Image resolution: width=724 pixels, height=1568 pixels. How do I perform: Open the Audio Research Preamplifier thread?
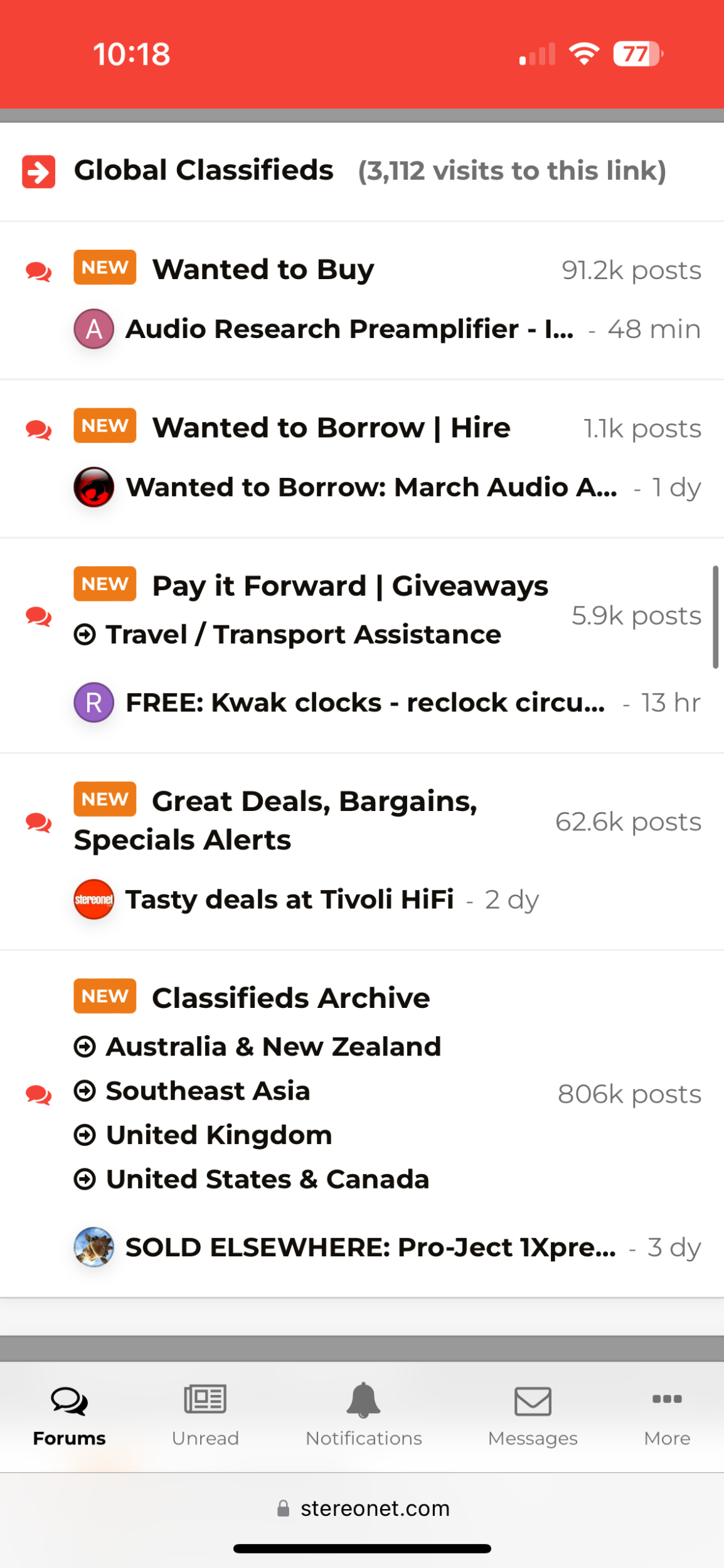pos(349,329)
